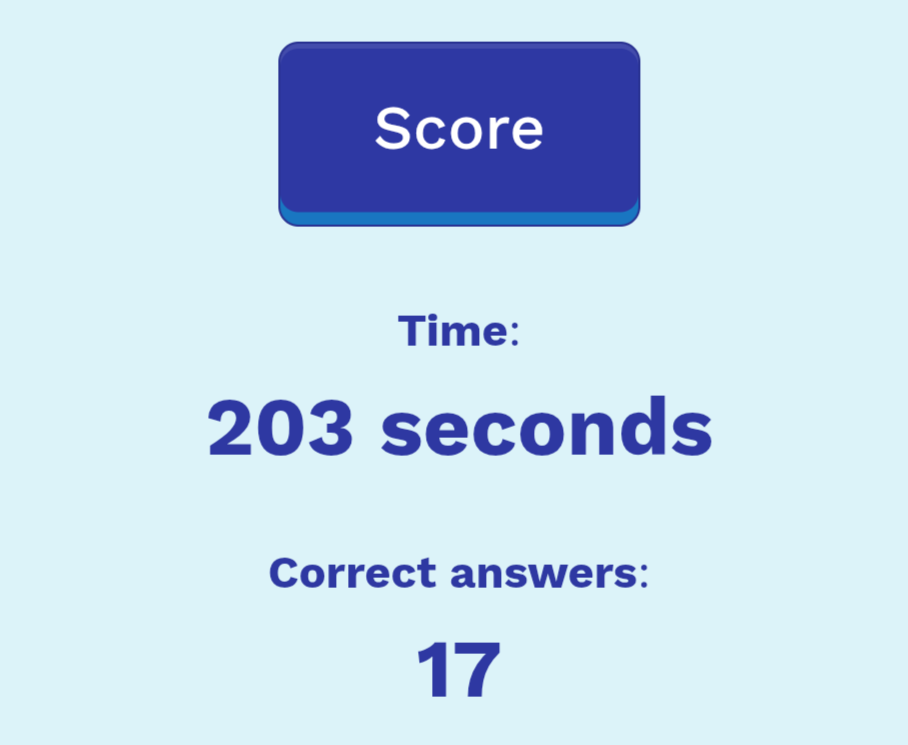908x745 pixels.
Task: Tap the Score button
Action: (x=459, y=131)
